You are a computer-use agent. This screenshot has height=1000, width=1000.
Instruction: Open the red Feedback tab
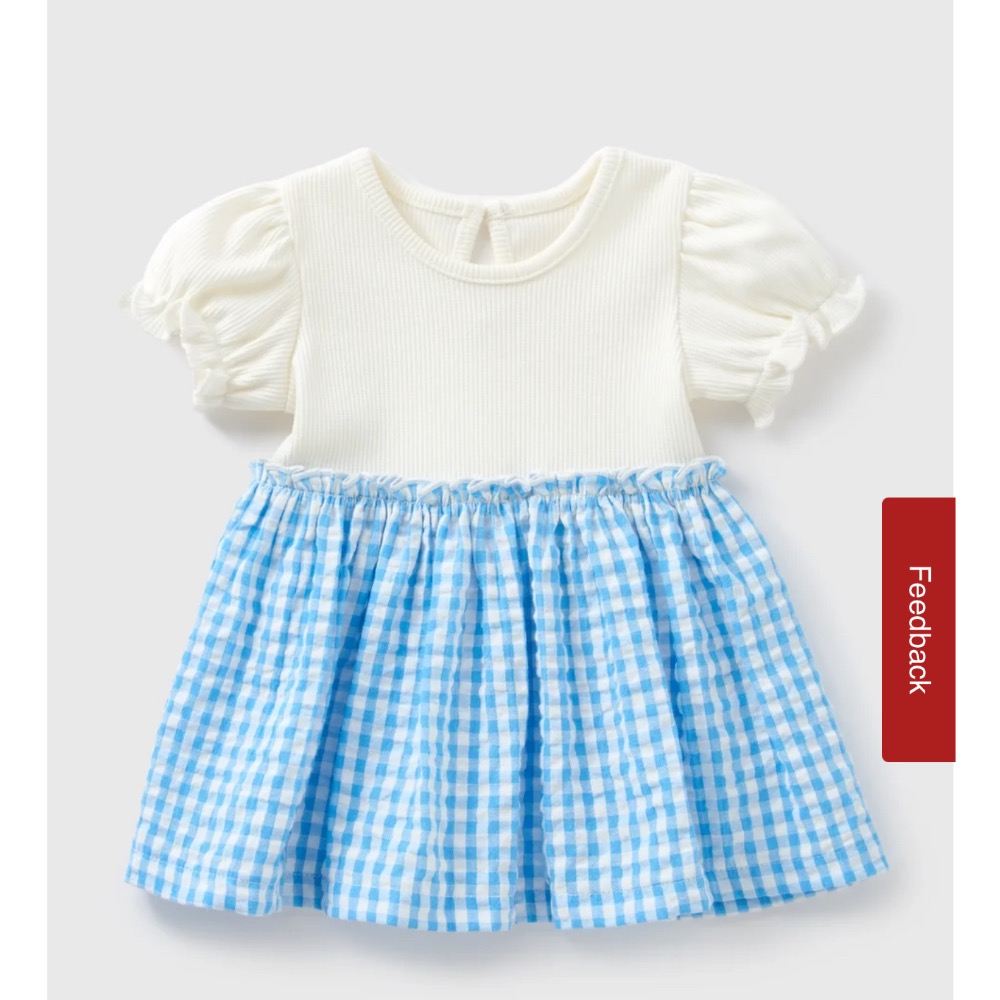(918, 629)
